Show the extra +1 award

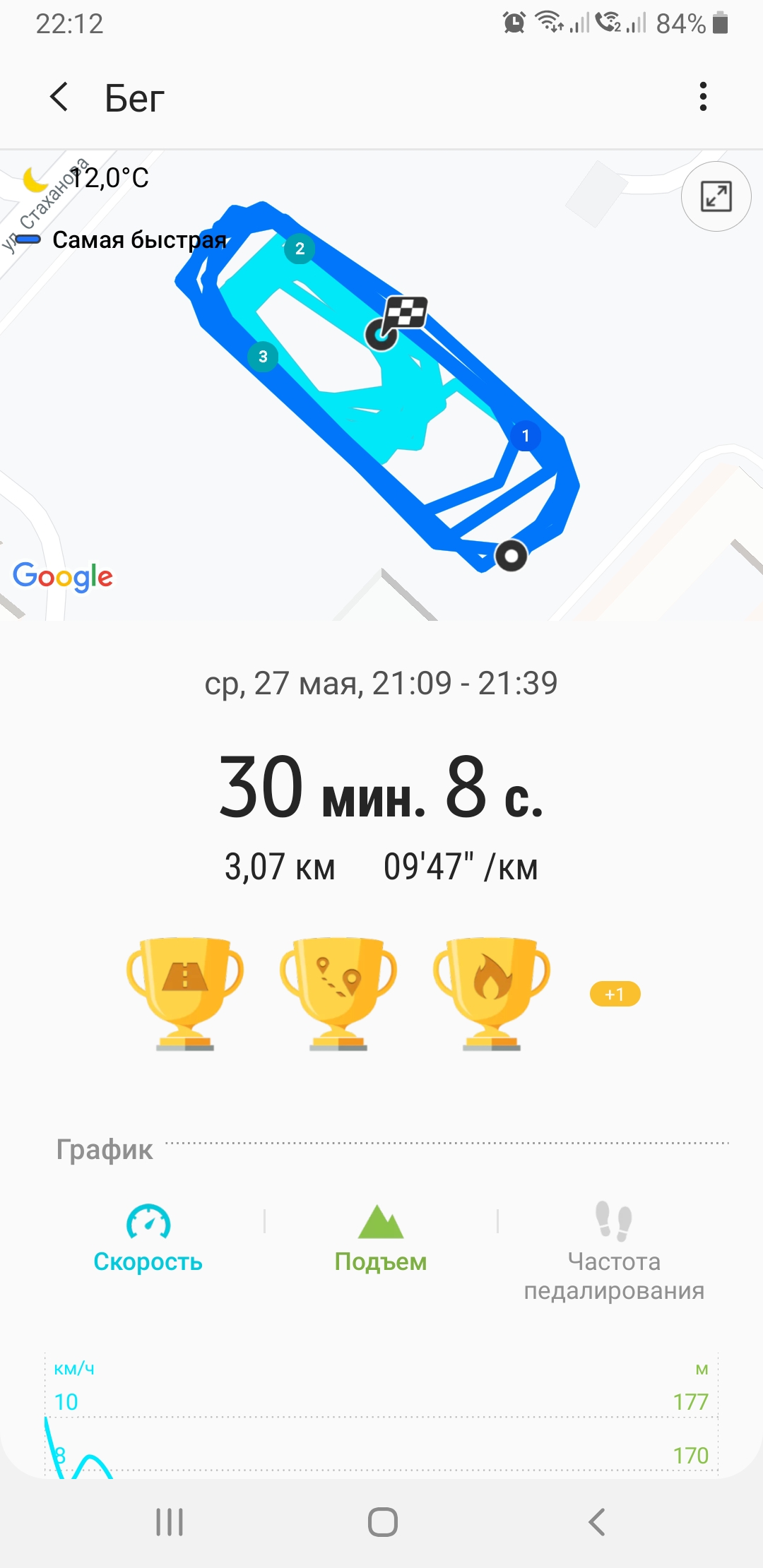click(615, 994)
